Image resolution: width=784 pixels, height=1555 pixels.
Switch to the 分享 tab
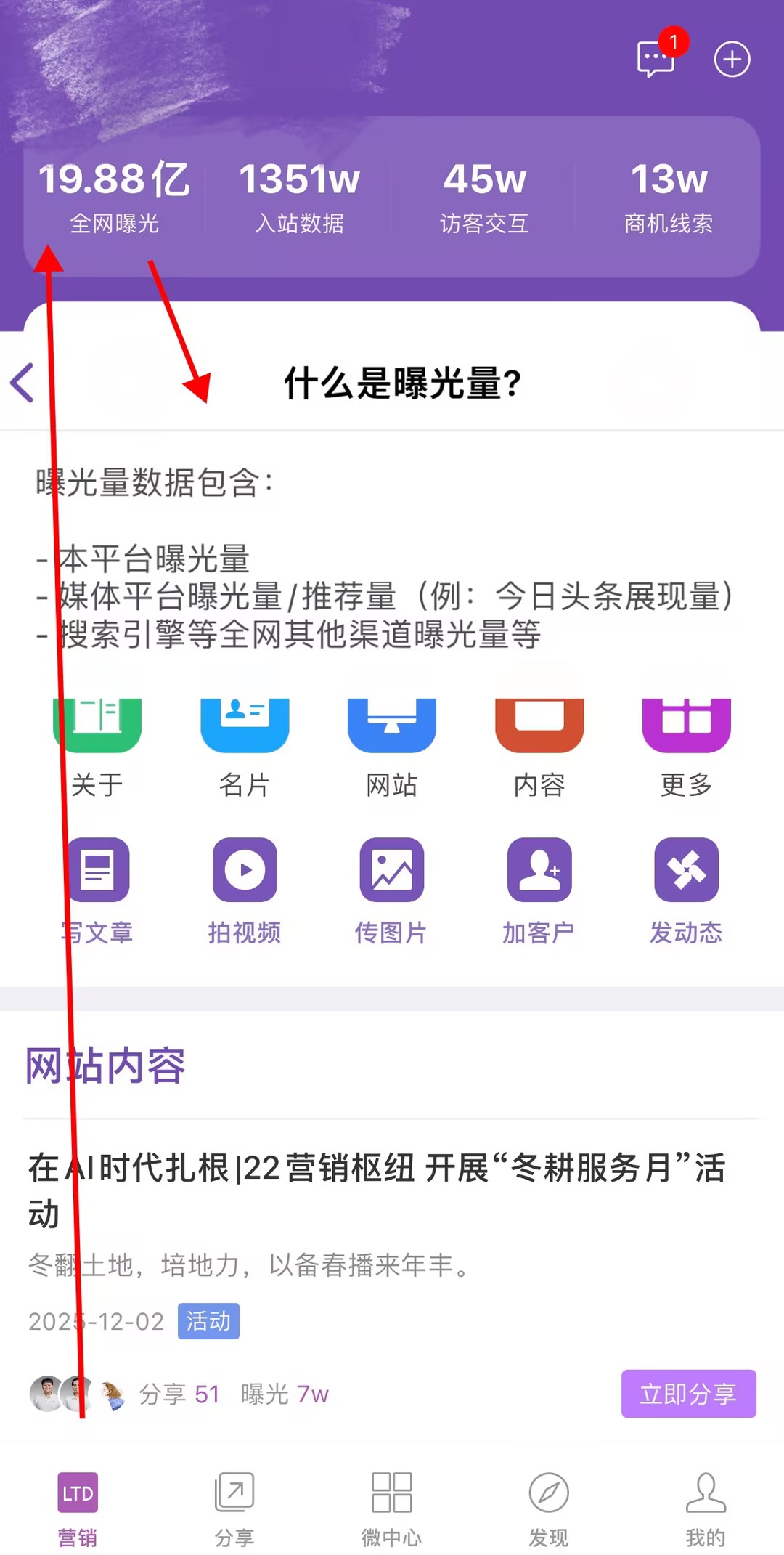(234, 1509)
